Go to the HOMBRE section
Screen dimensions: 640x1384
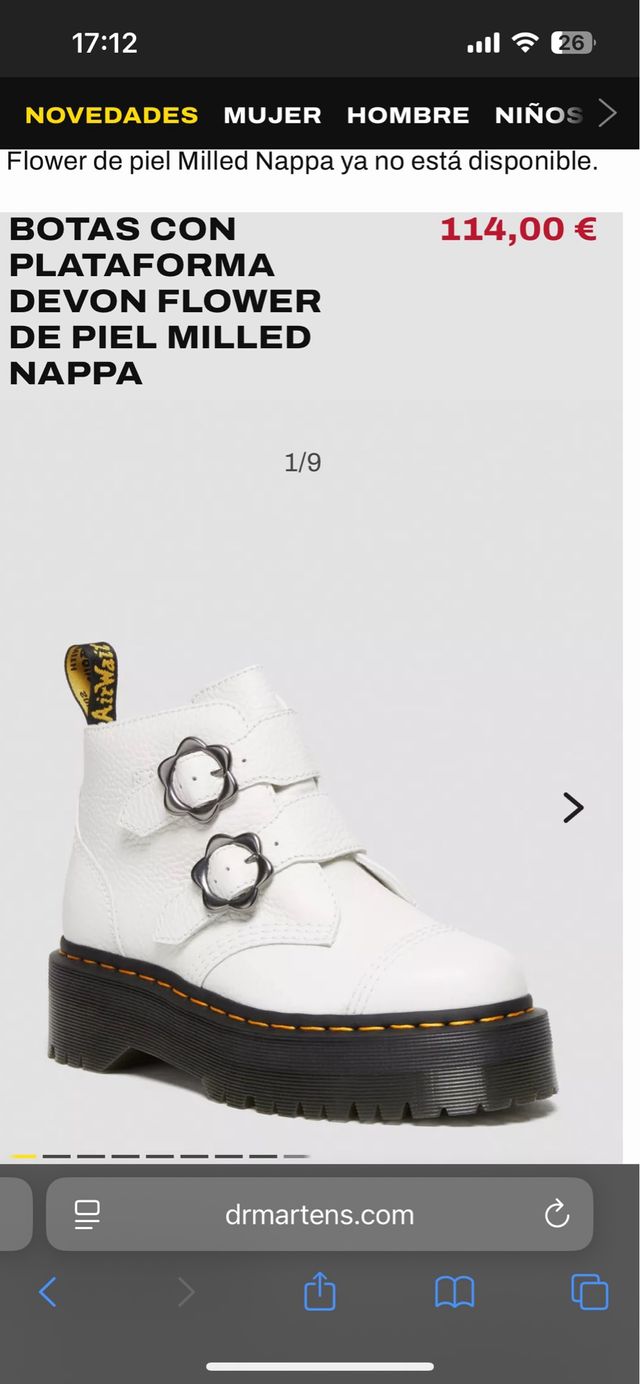[407, 115]
